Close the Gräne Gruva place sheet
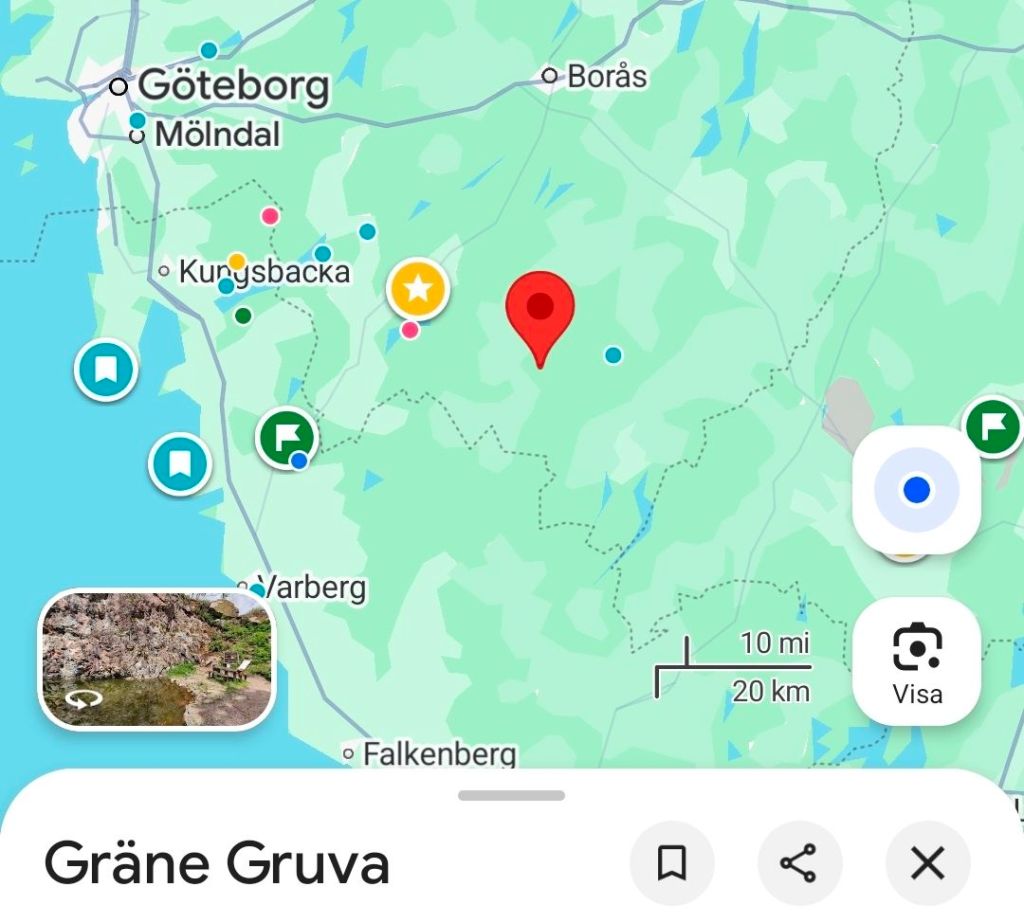Viewport: 1024px width, 923px height. pos(928,863)
